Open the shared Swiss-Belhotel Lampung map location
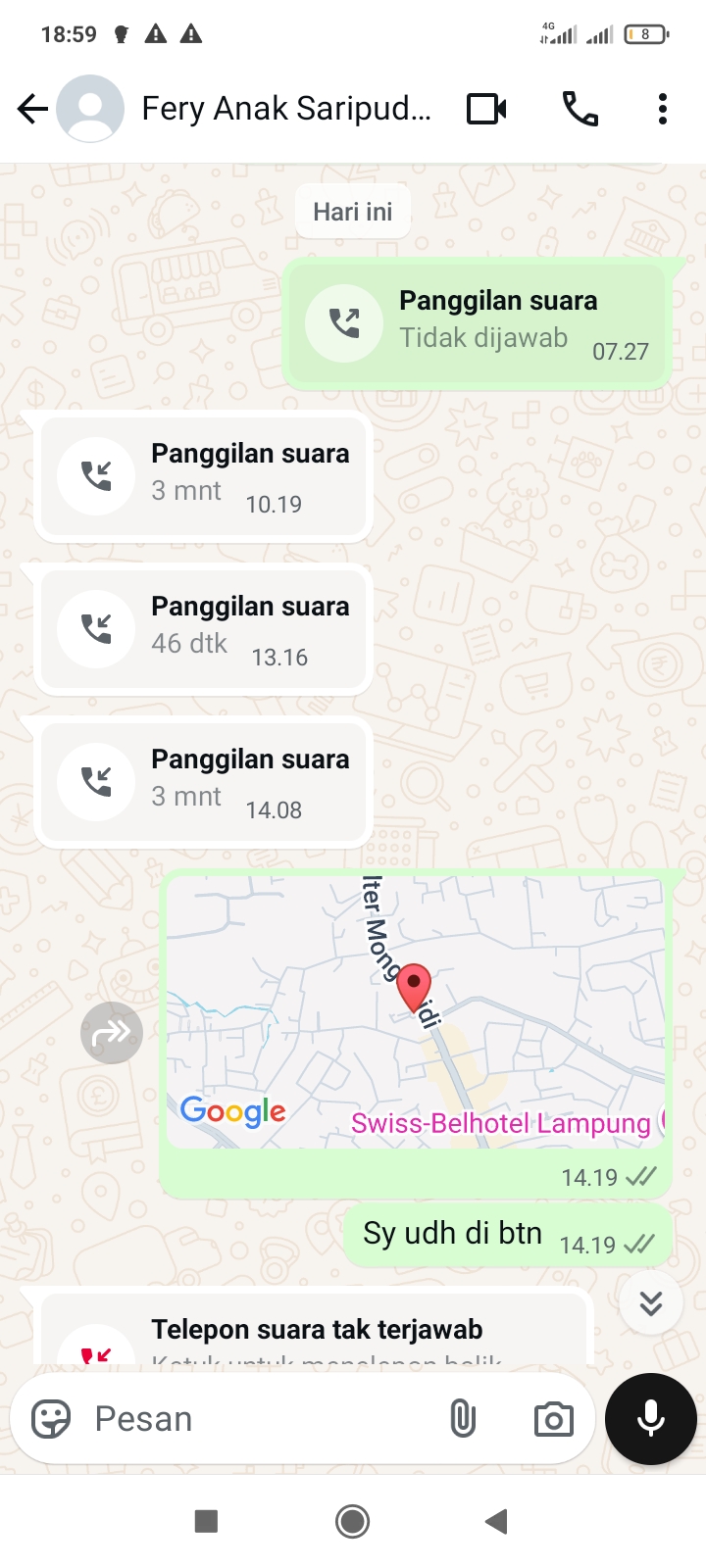Image resolution: width=706 pixels, height=1568 pixels. [x=416, y=1011]
